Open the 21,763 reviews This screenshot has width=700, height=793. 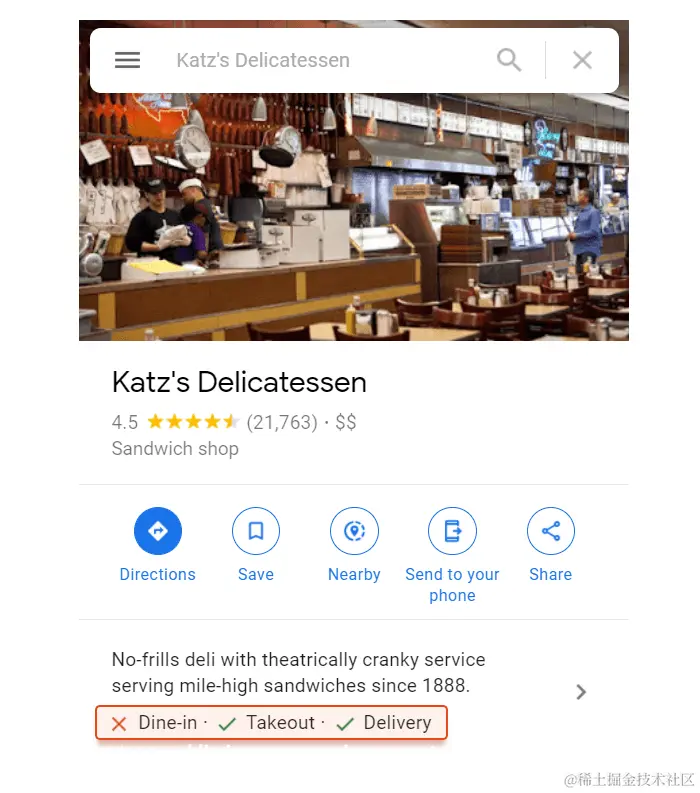pos(282,422)
